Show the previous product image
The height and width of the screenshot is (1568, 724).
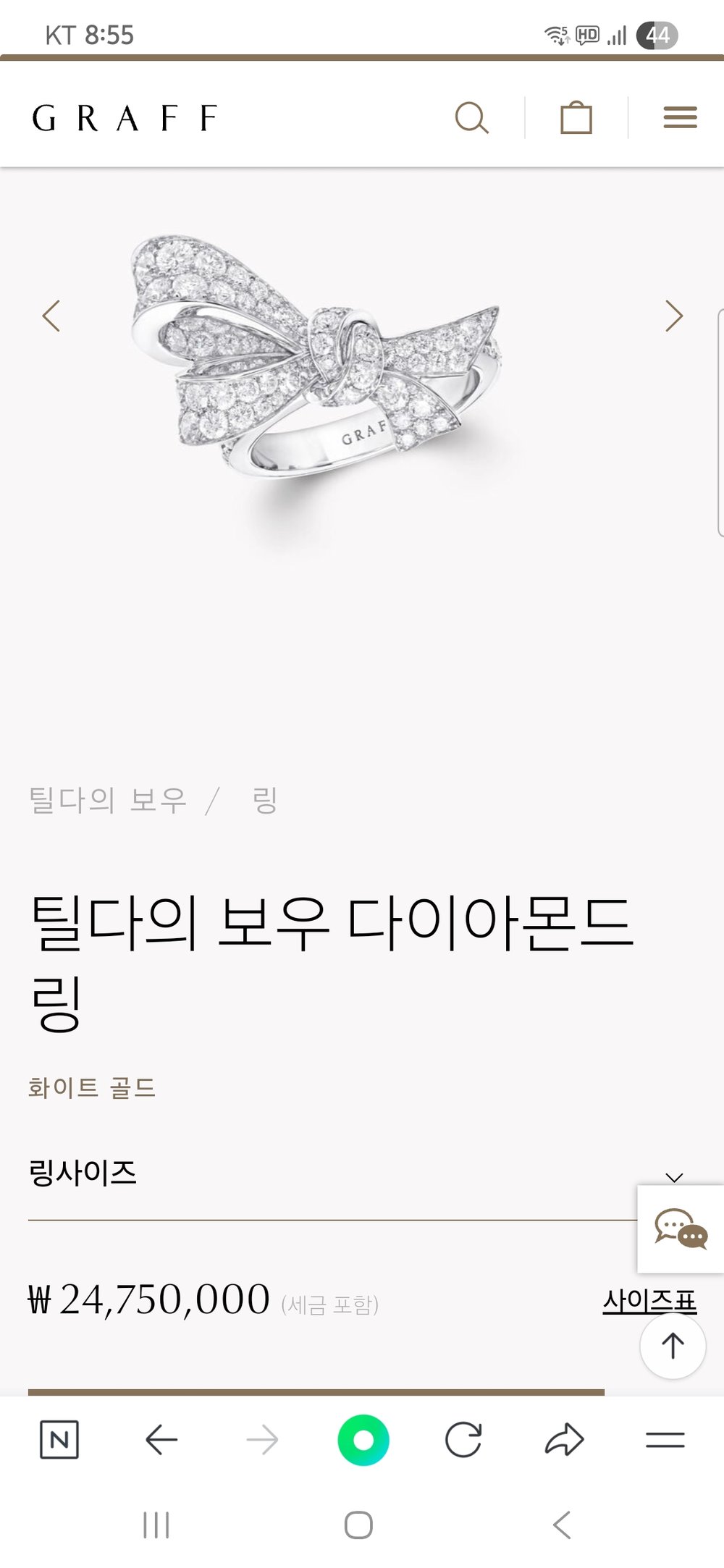point(51,316)
